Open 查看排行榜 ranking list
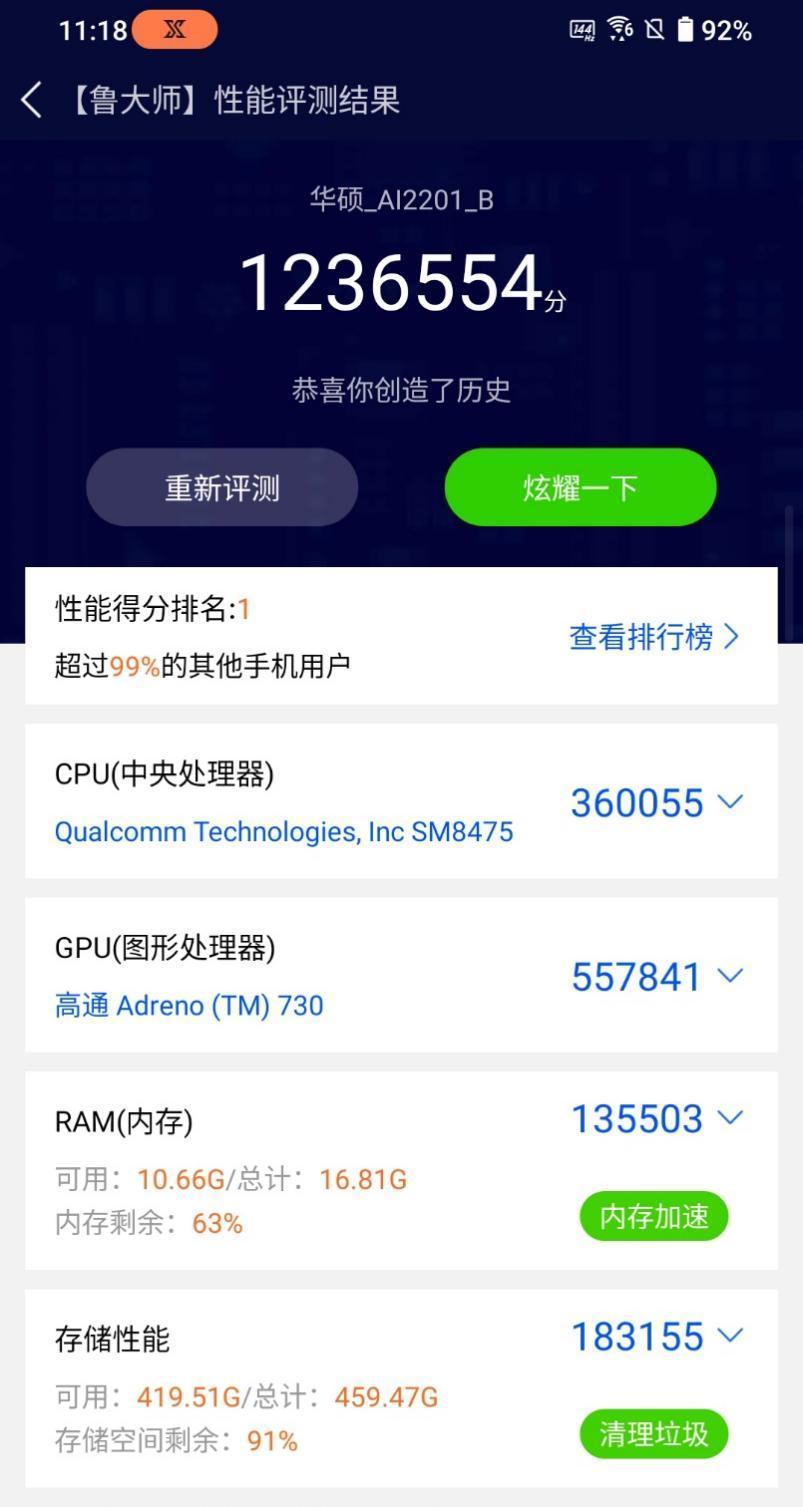803x1507 pixels. coord(654,637)
